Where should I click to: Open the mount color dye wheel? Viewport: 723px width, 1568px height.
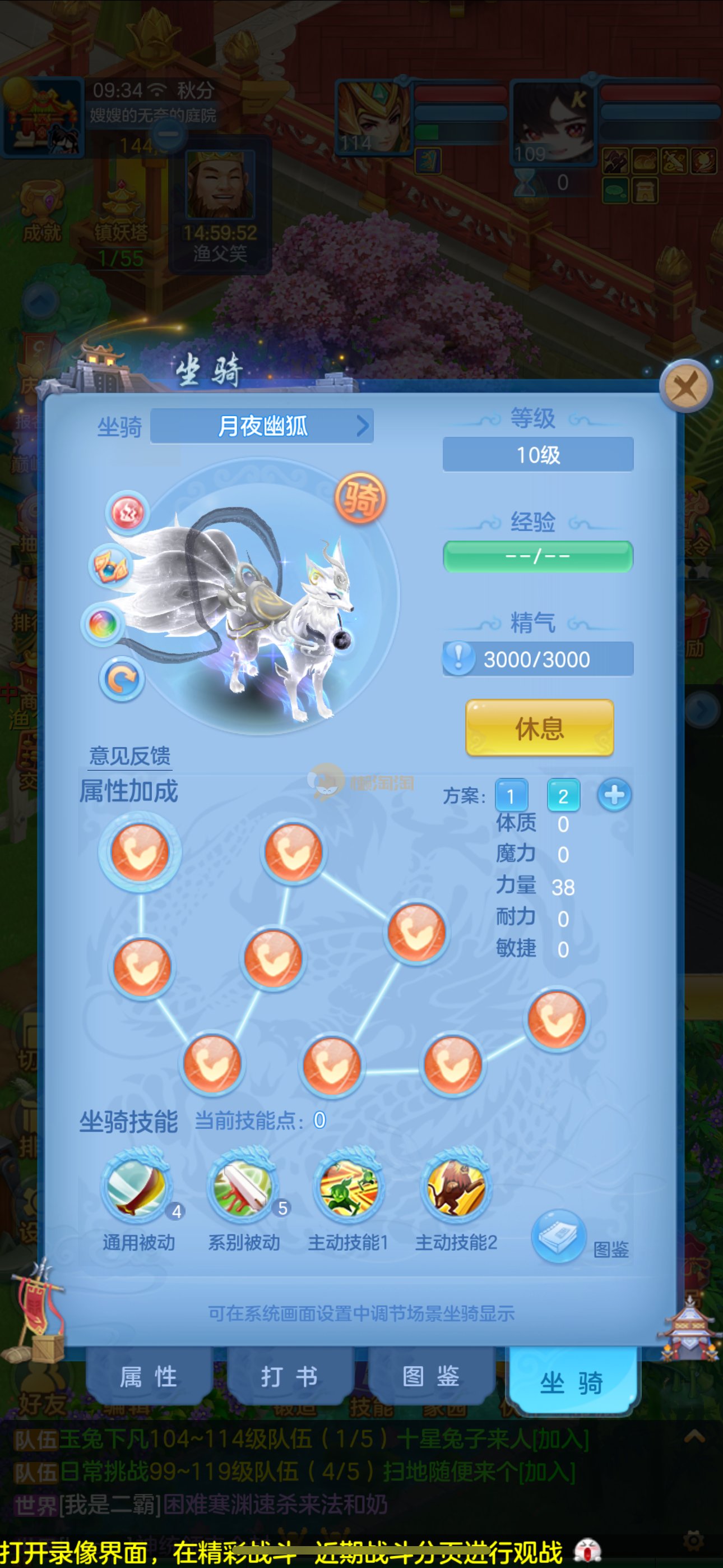(x=103, y=623)
